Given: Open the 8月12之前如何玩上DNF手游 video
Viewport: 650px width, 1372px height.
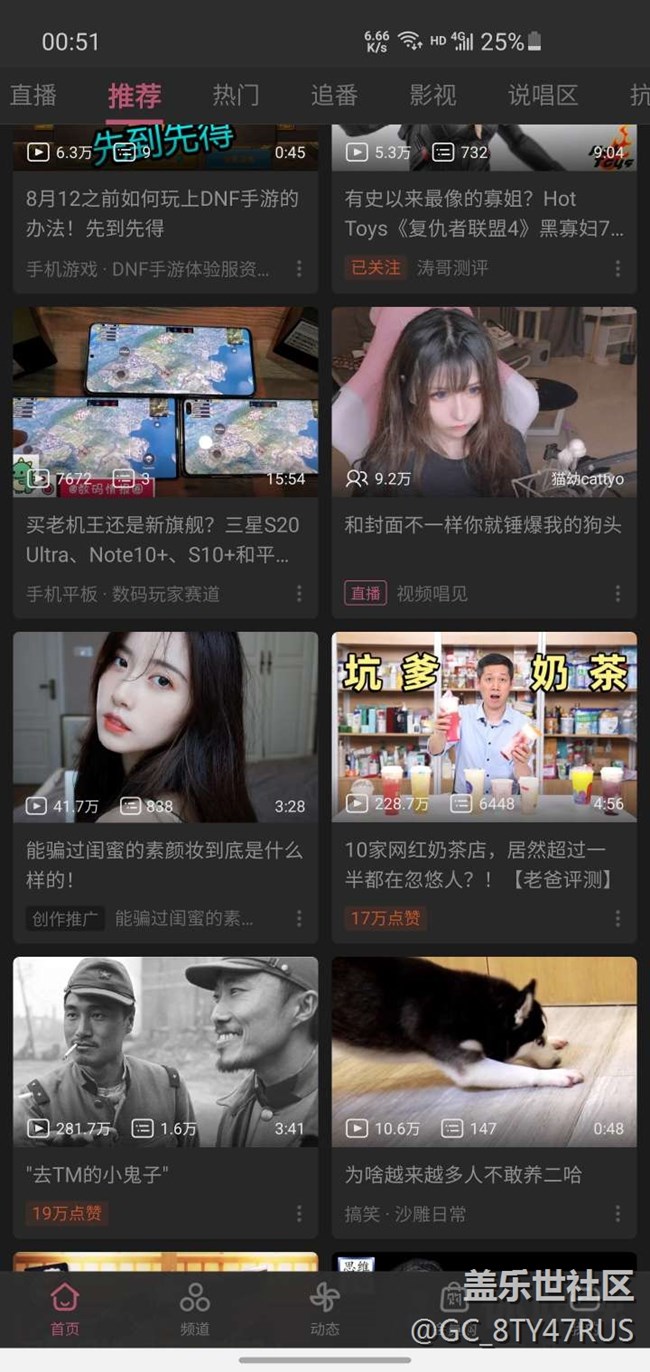Looking at the screenshot, I should click(165, 213).
